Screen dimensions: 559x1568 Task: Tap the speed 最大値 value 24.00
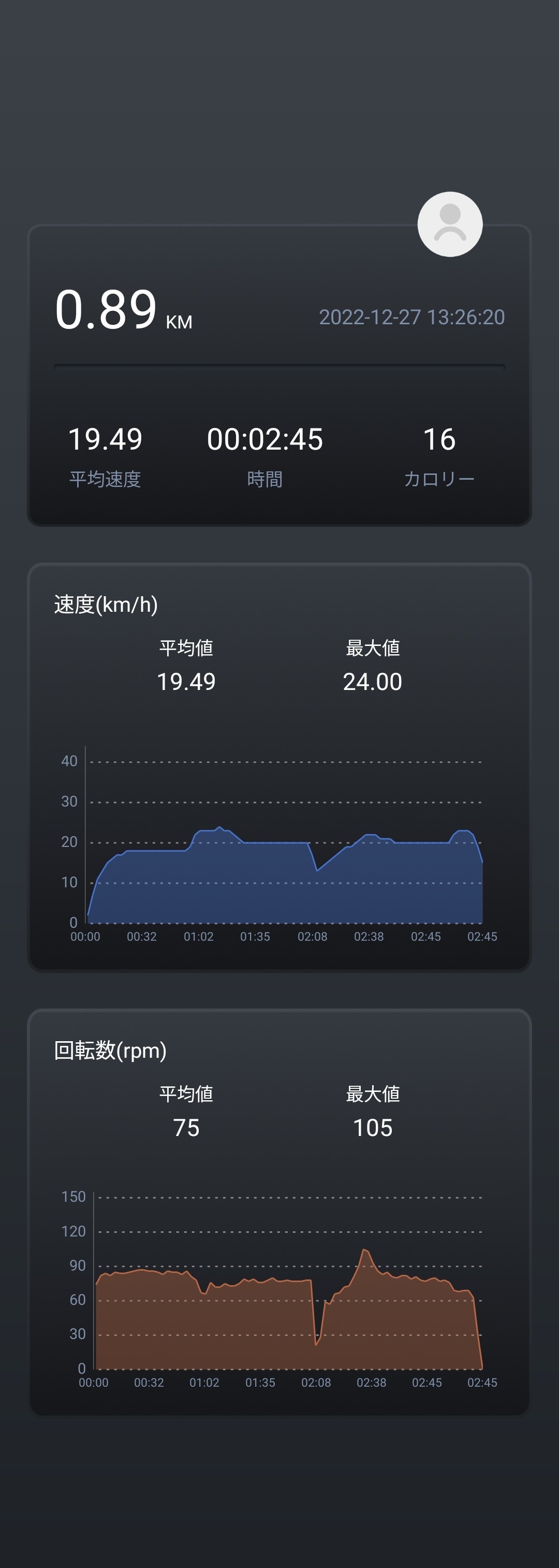pos(373,682)
